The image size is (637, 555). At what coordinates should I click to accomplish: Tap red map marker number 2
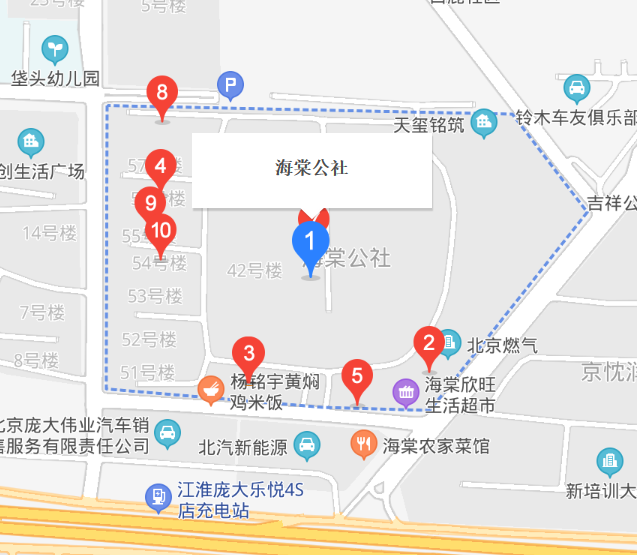[x=429, y=343]
